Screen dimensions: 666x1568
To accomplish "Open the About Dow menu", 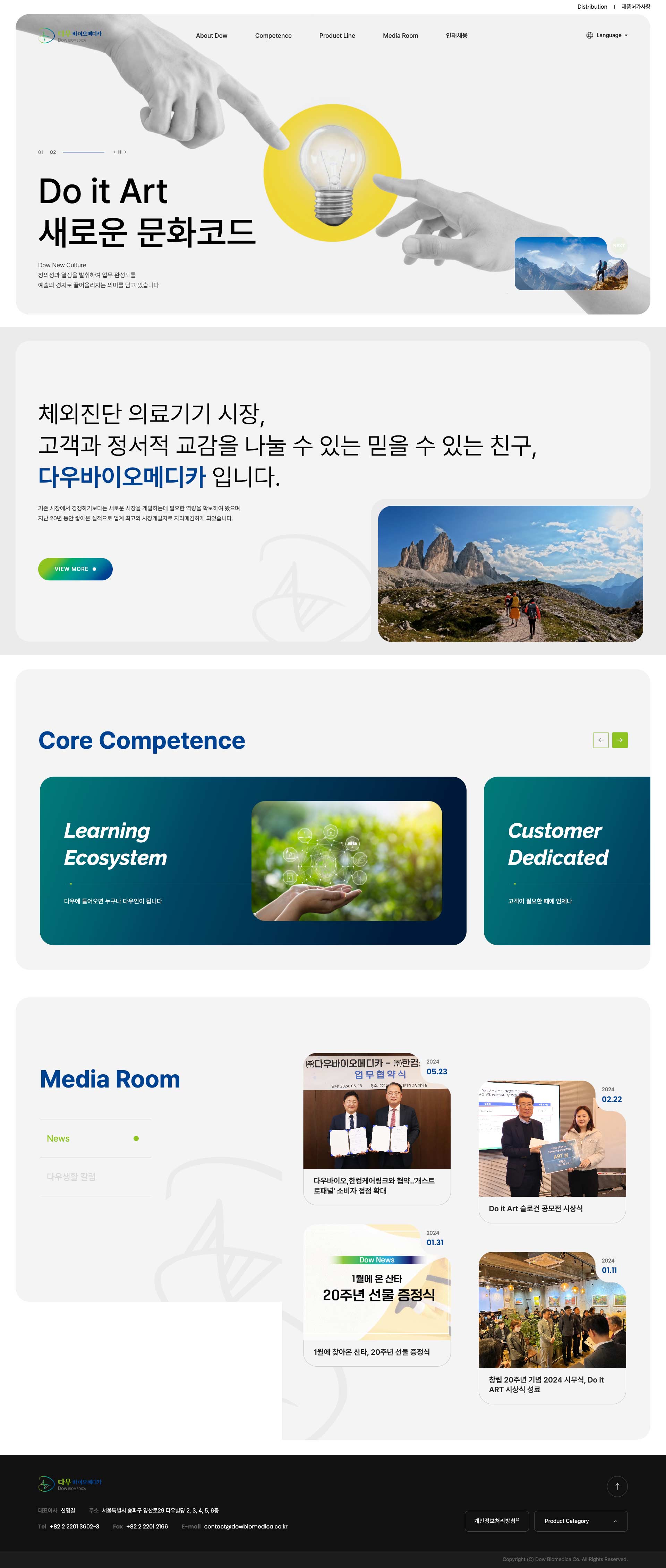I will (x=211, y=36).
